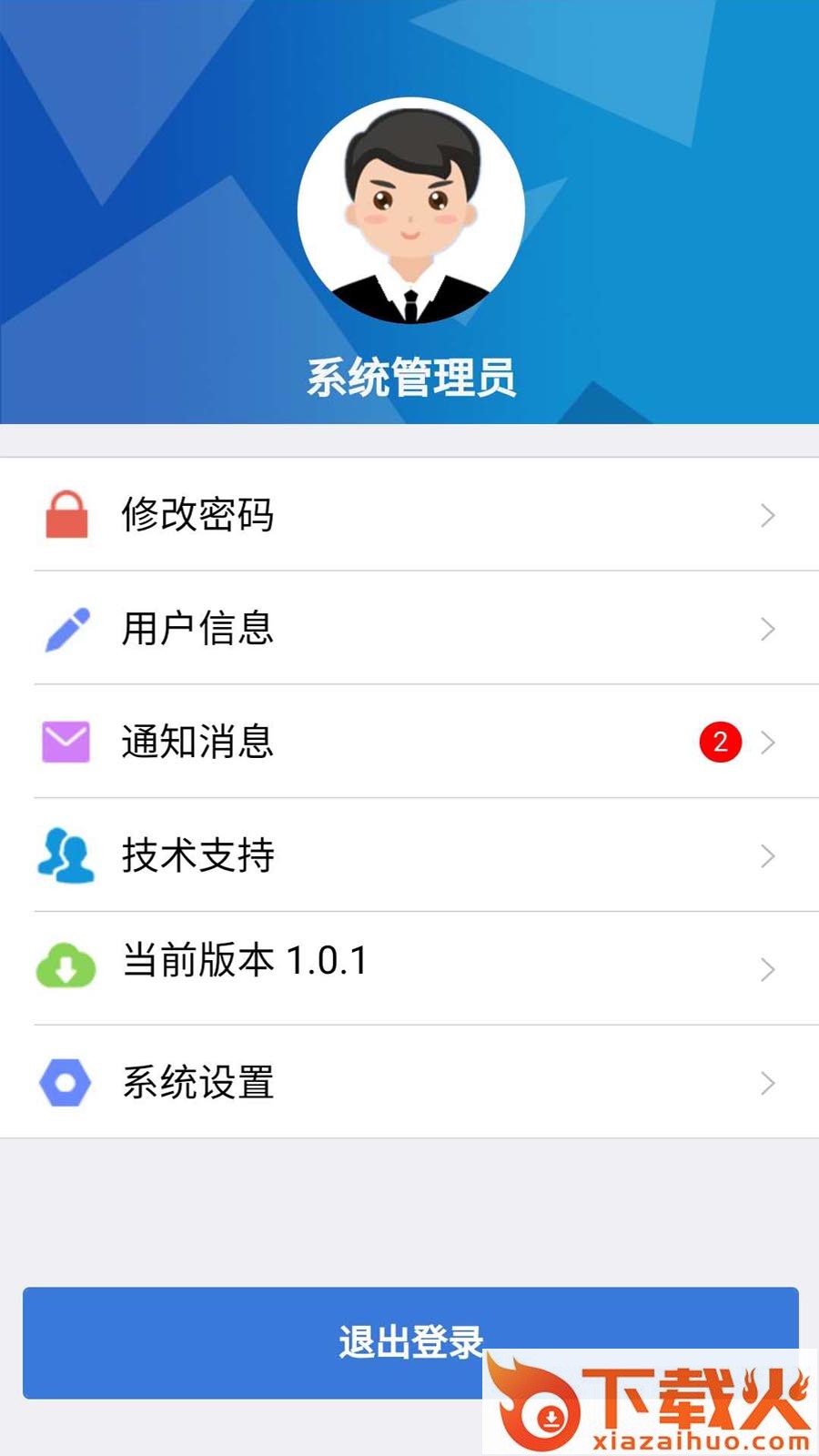
Task: Check 当前版本 1.0.1 row
Action: pos(409,969)
